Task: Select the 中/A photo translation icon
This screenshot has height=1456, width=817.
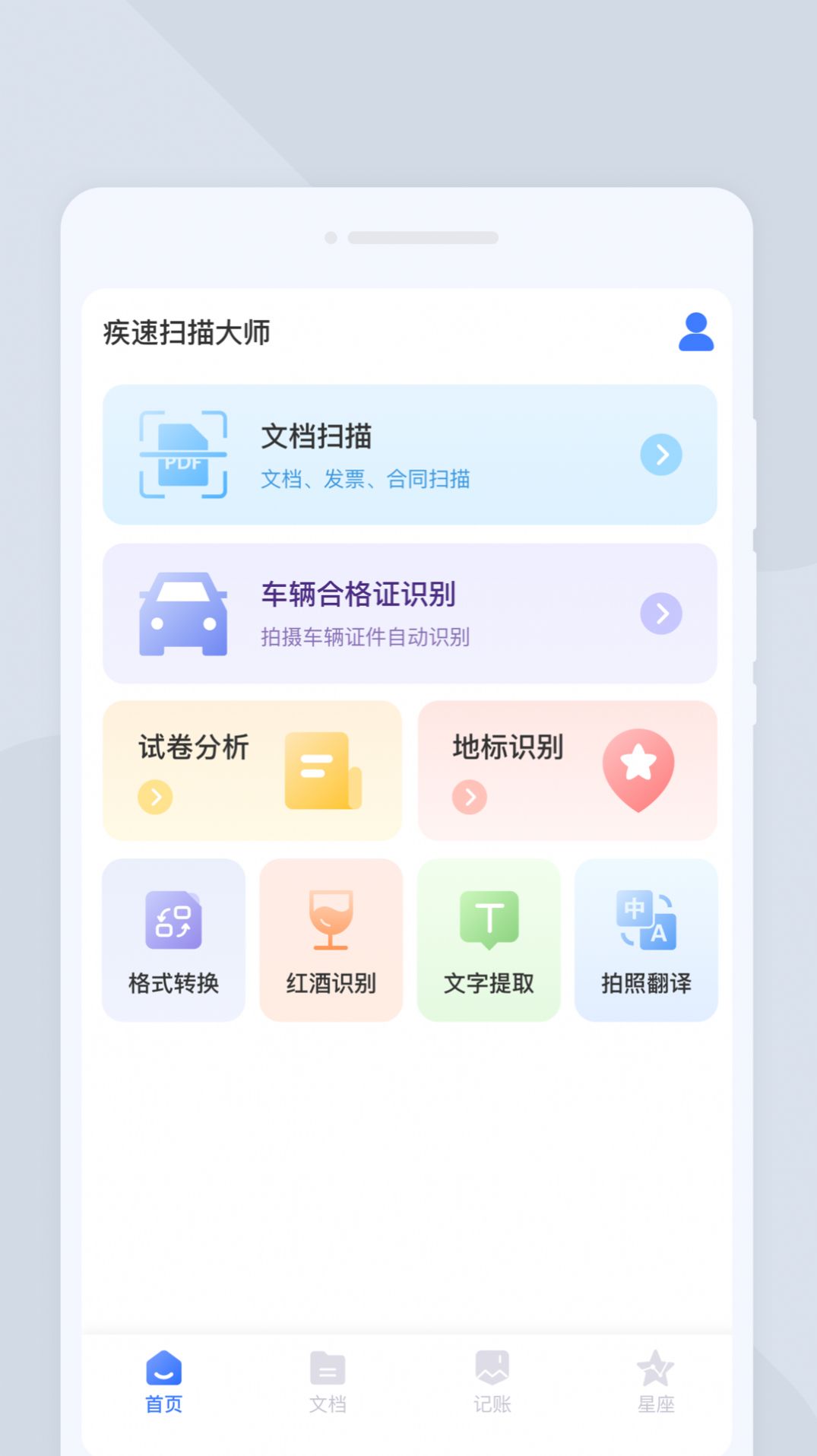Action: [x=645, y=921]
